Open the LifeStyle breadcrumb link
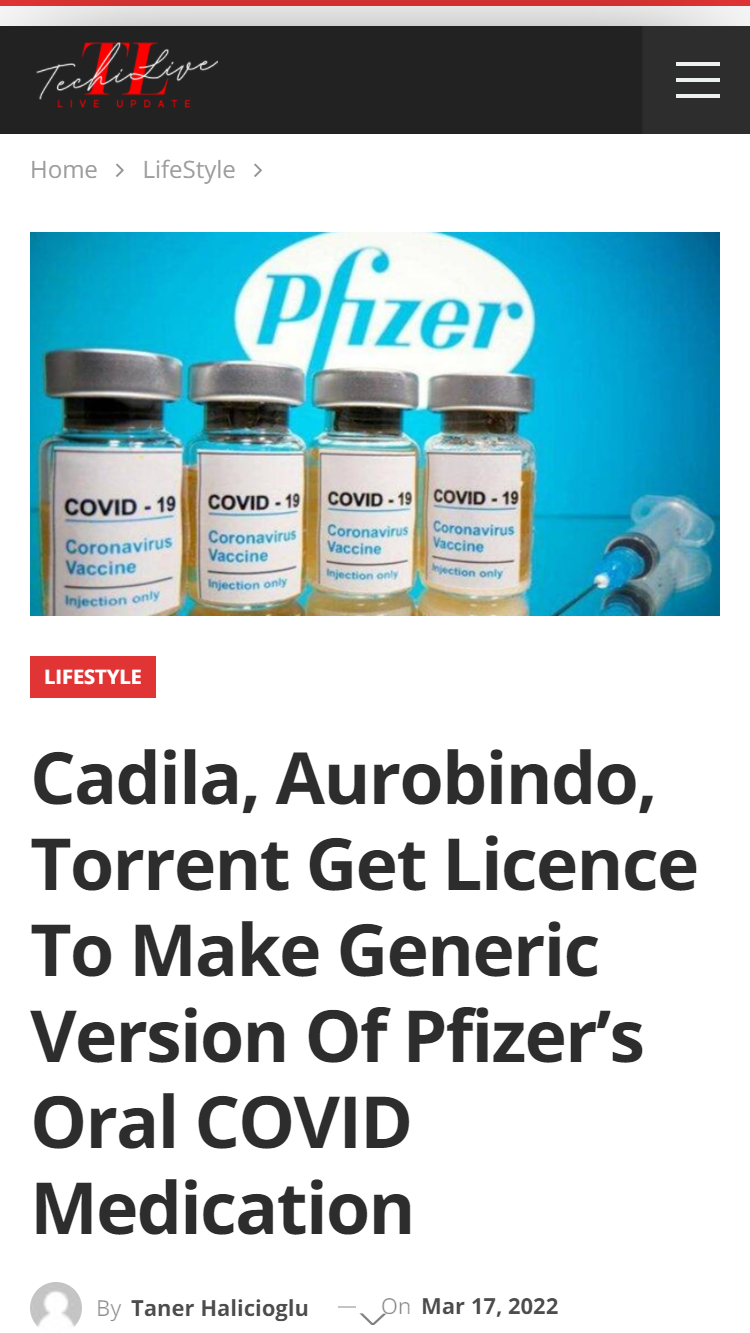Image resolution: width=750 pixels, height=1333 pixels. [x=189, y=170]
